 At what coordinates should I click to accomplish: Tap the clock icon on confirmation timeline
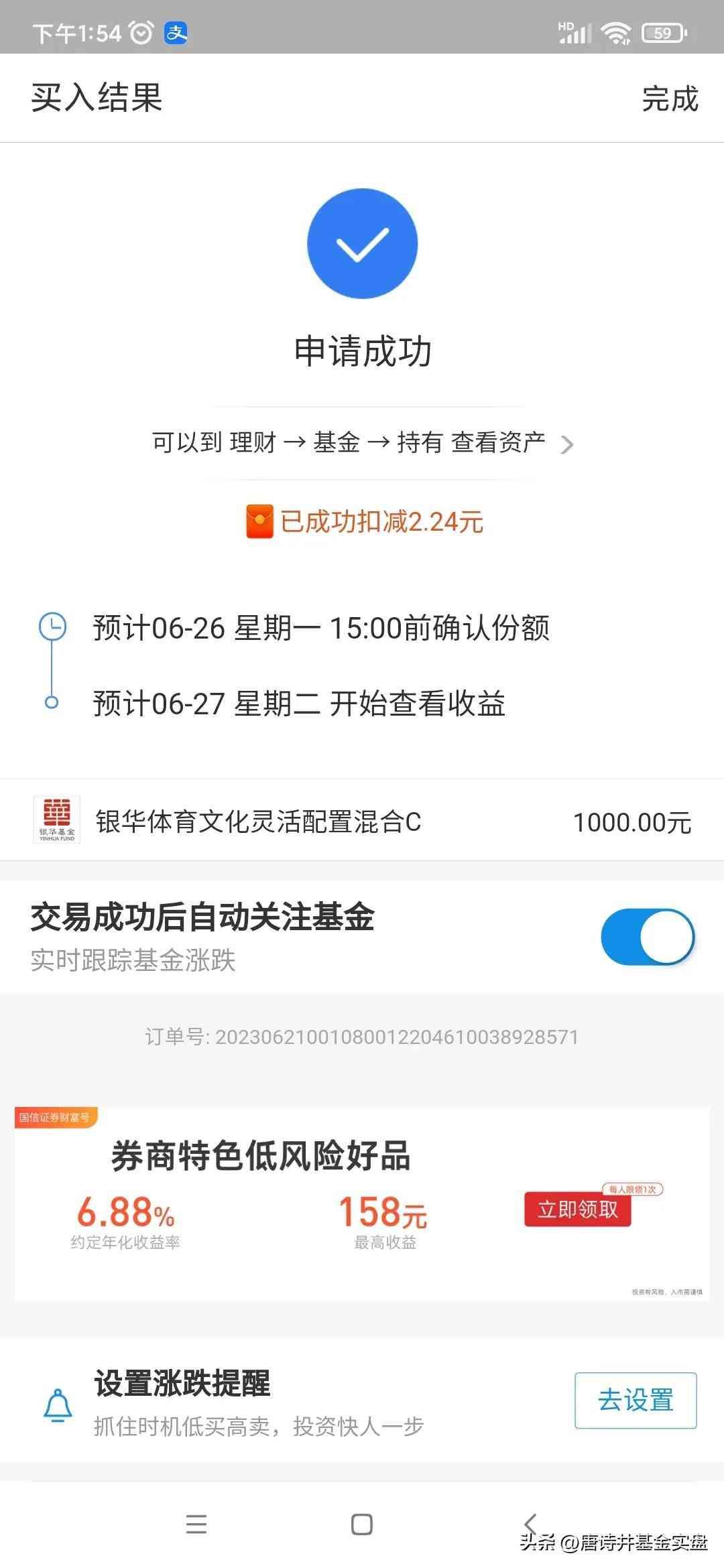coord(54,628)
